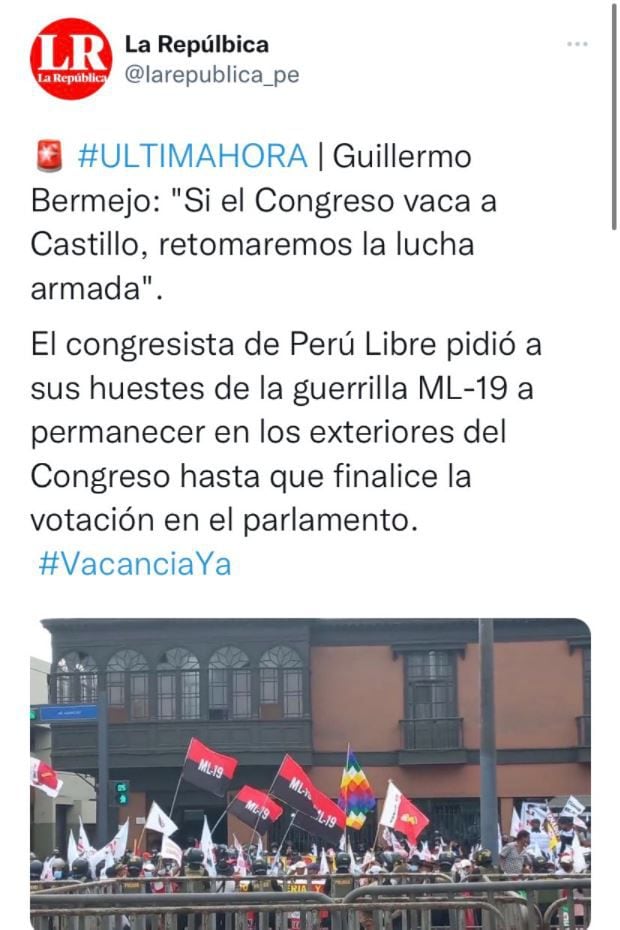Open La República profile avatar
Screen dimensions: 620x930
(70, 58)
